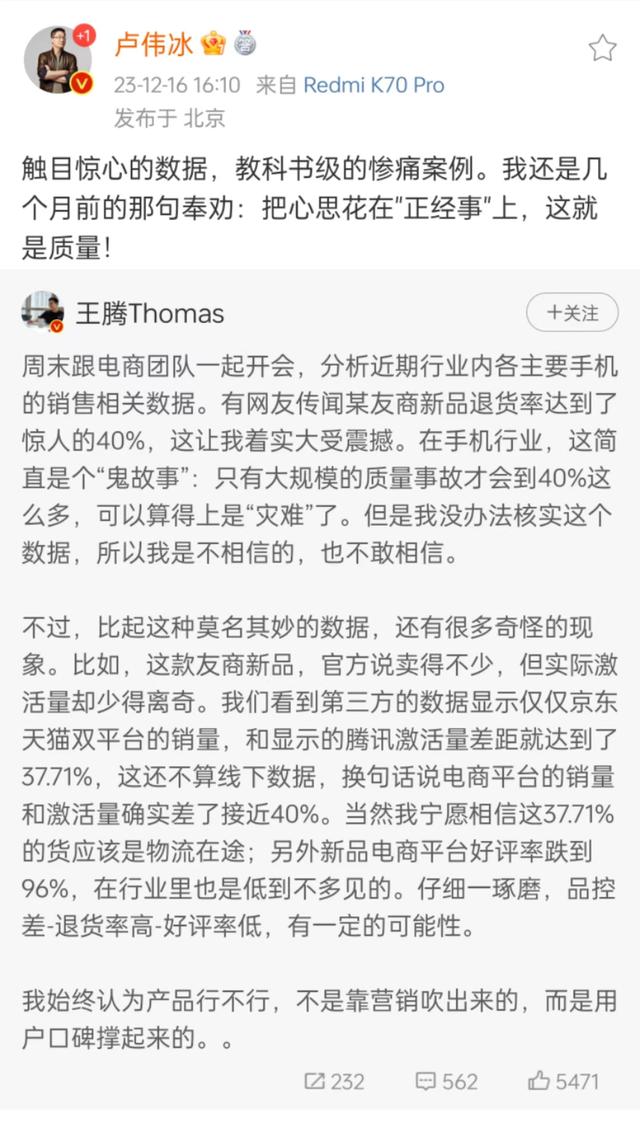640x1122 pixels.
Task: Repost using the icon showing 232
Action: pos(335,1081)
